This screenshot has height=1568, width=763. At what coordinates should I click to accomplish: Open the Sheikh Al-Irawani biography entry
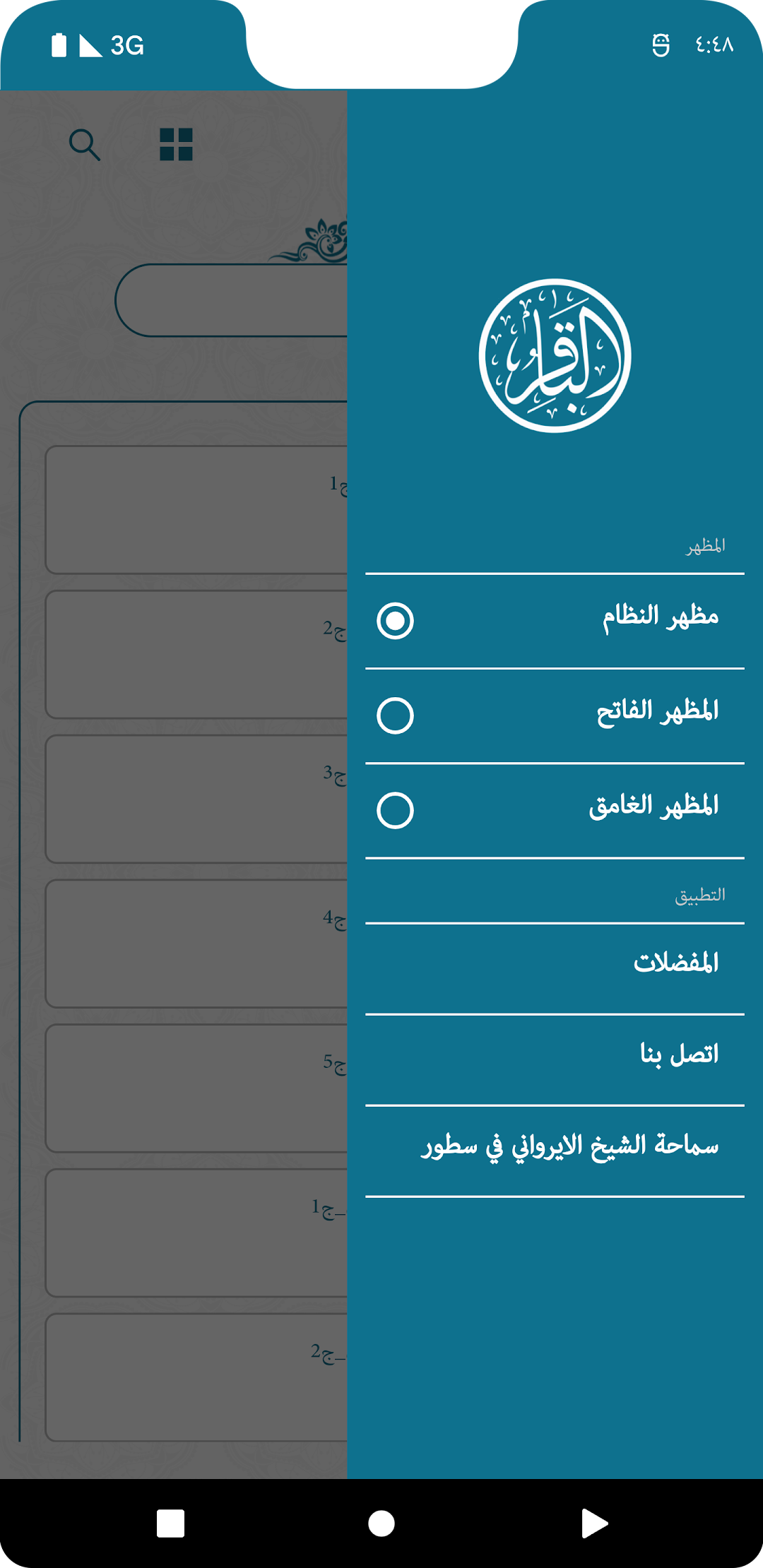[555, 1151]
